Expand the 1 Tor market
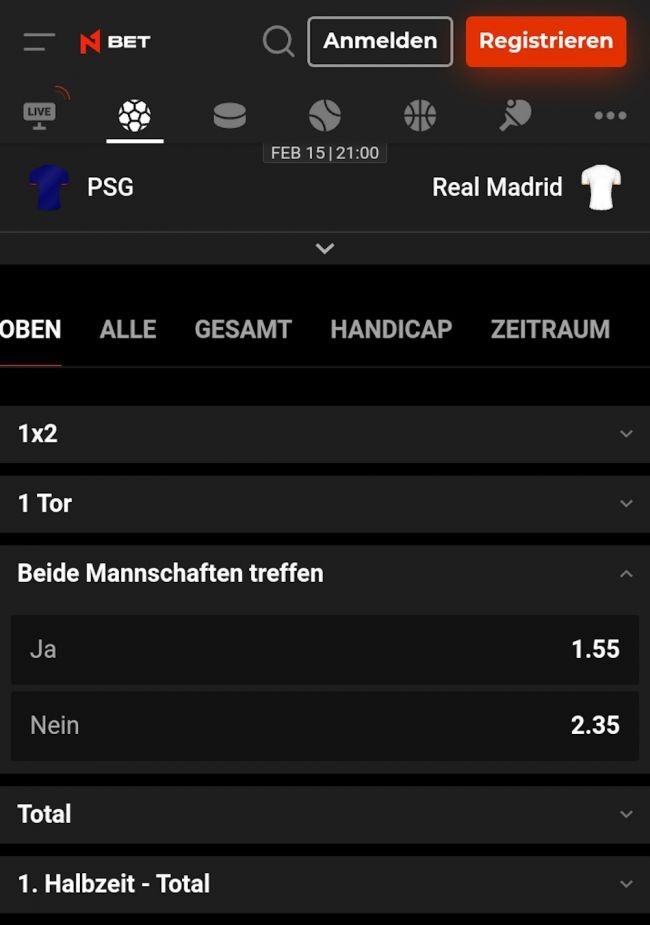The image size is (650, 925). click(x=325, y=504)
